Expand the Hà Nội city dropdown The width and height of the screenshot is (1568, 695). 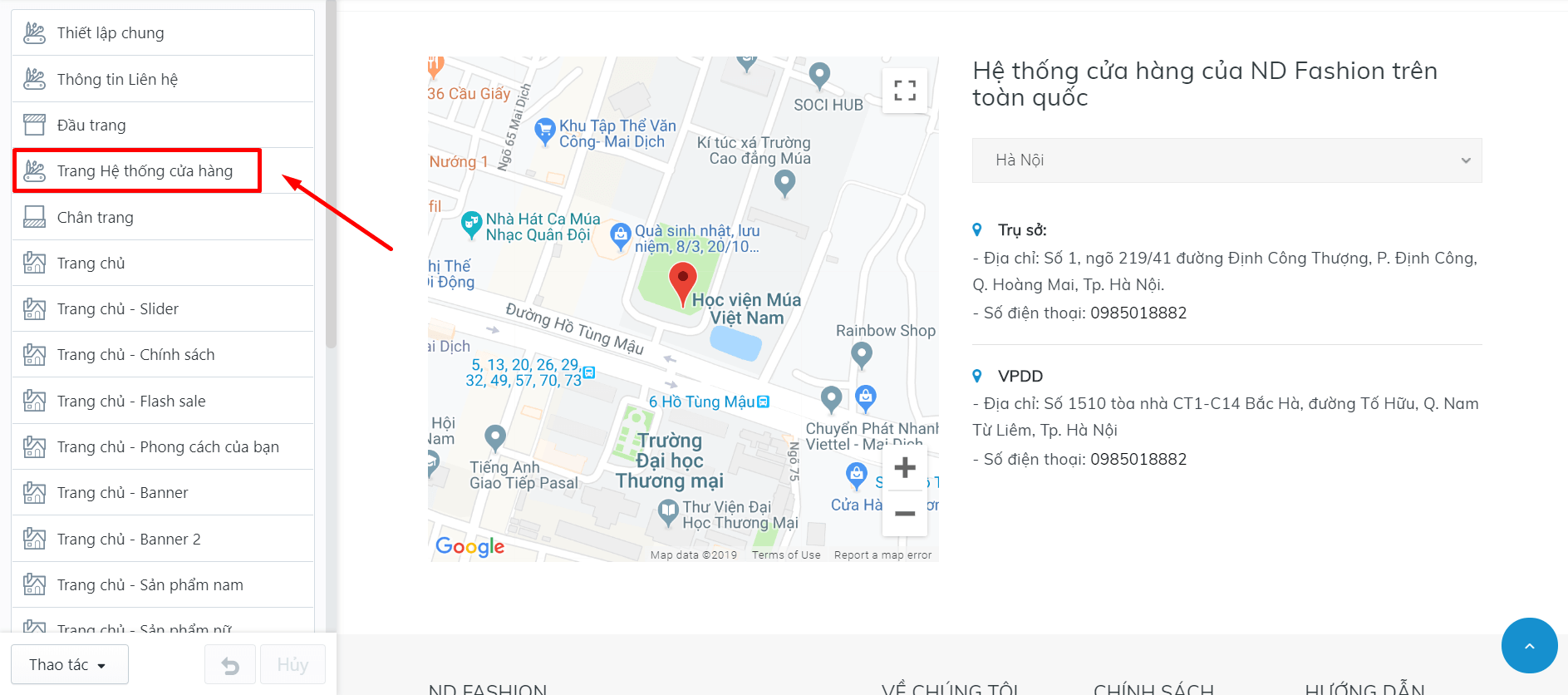1226,160
